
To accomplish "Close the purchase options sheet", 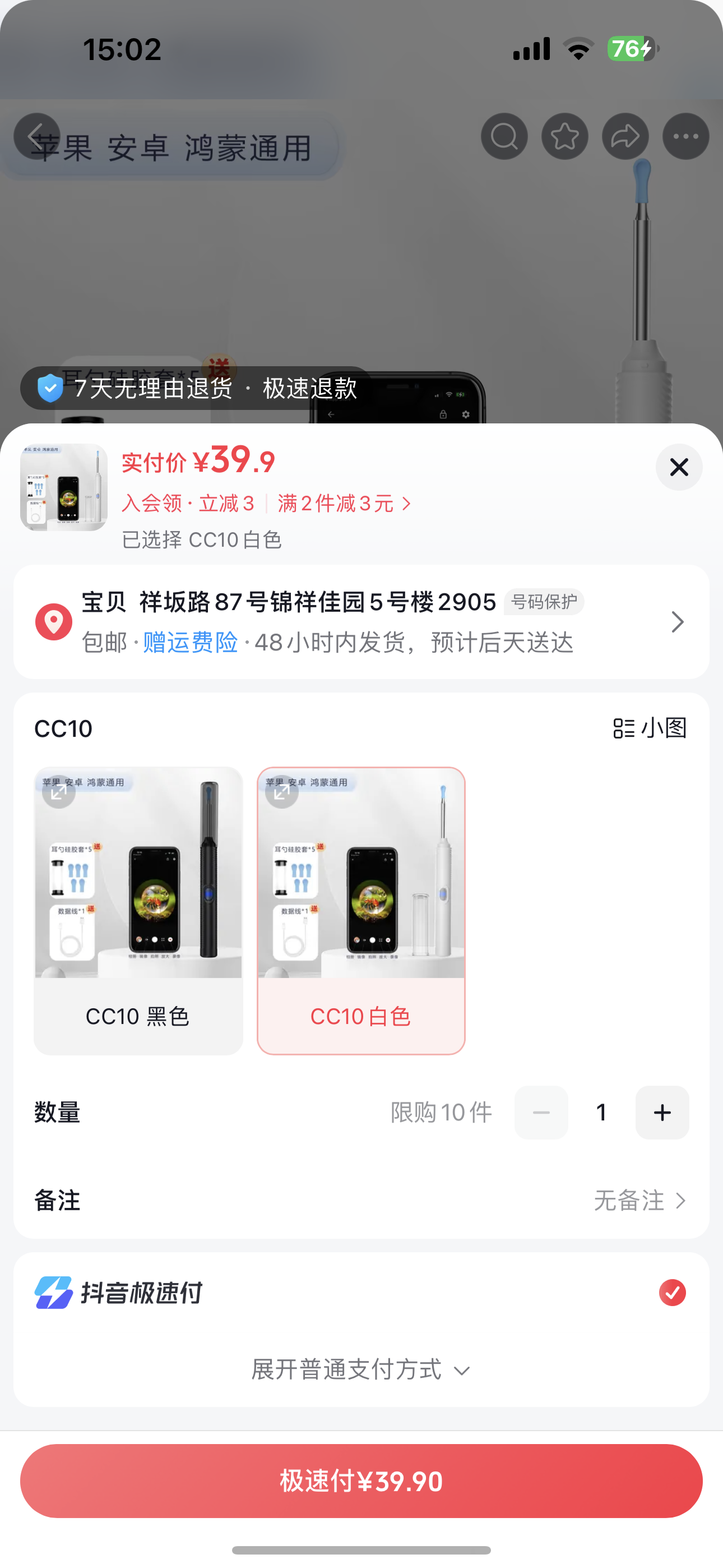I will [679, 468].
